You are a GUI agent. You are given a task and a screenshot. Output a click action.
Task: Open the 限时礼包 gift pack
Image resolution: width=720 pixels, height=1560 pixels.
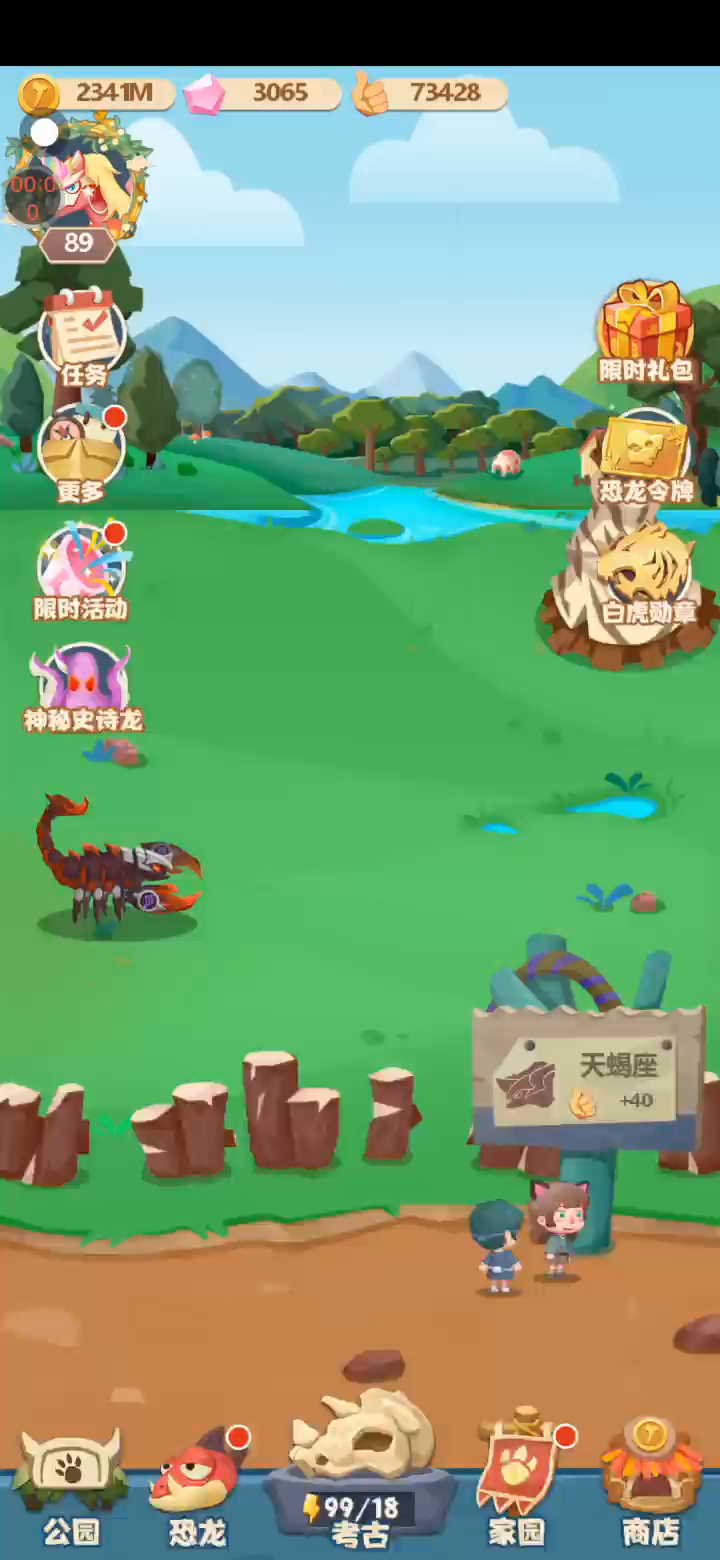pyautogui.click(x=646, y=328)
